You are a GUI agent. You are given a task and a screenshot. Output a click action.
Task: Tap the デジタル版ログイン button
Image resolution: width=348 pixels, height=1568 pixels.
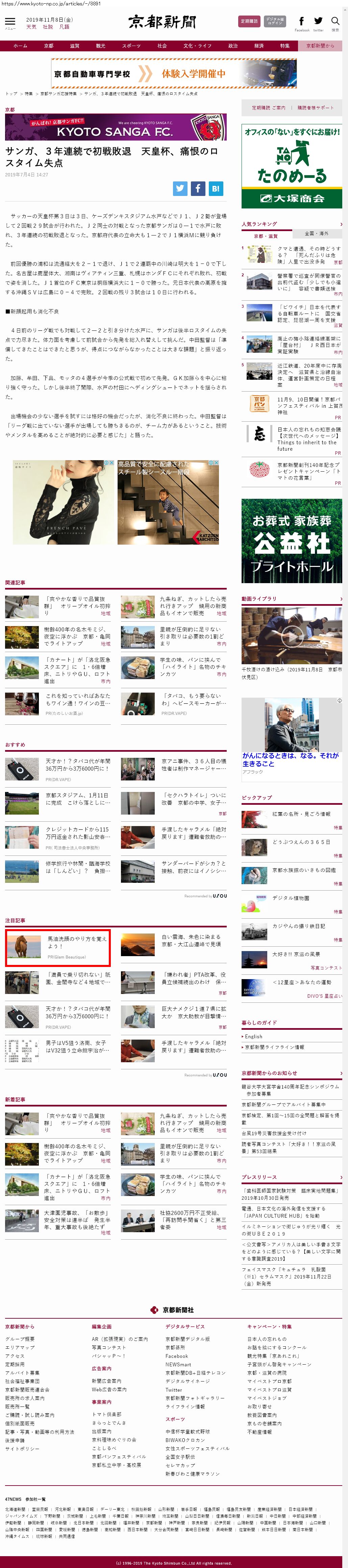coord(275,21)
